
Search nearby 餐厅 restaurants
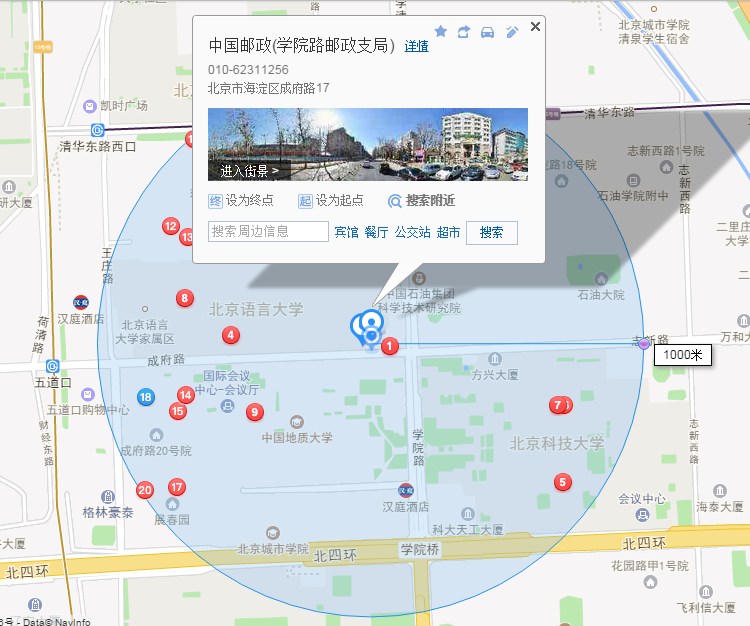coord(377,232)
